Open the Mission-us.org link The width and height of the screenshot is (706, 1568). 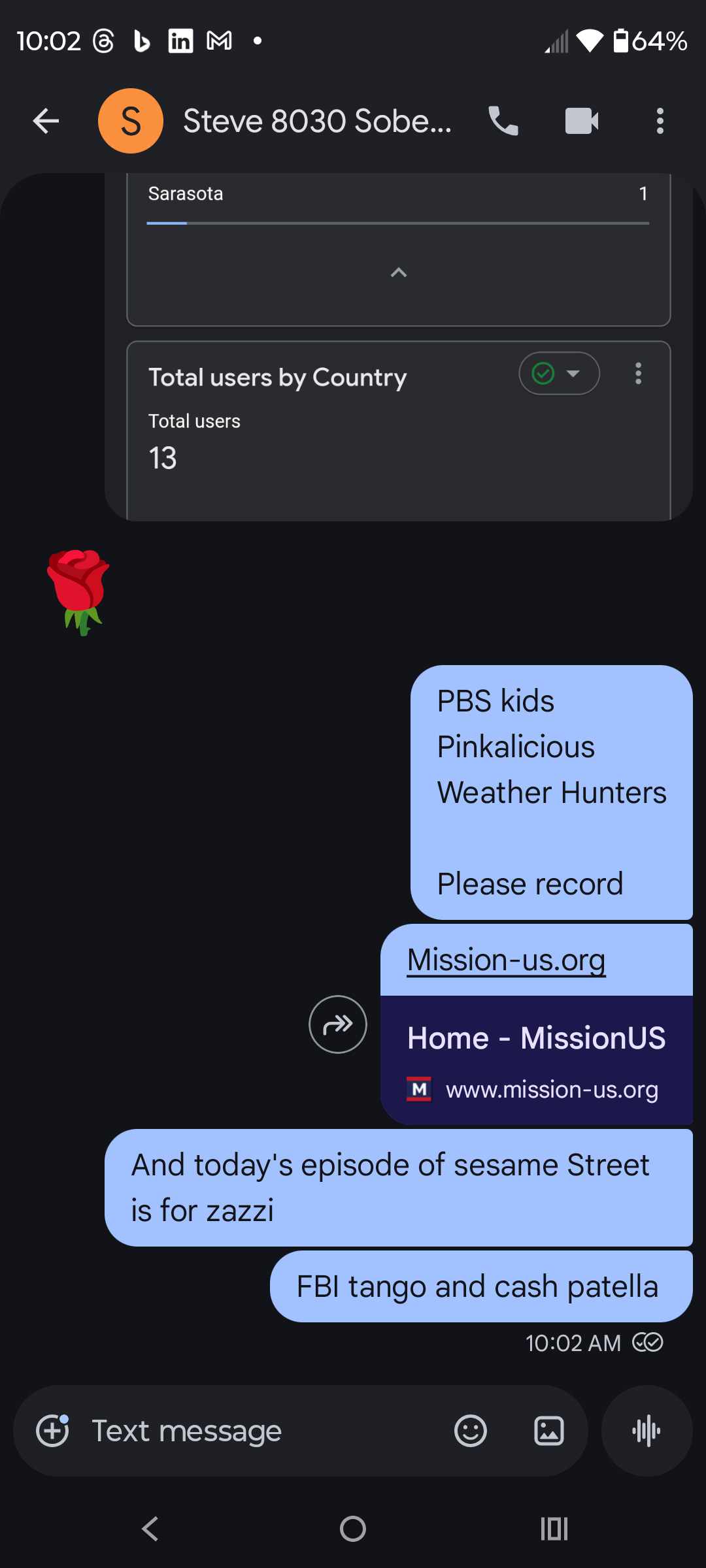(x=506, y=960)
